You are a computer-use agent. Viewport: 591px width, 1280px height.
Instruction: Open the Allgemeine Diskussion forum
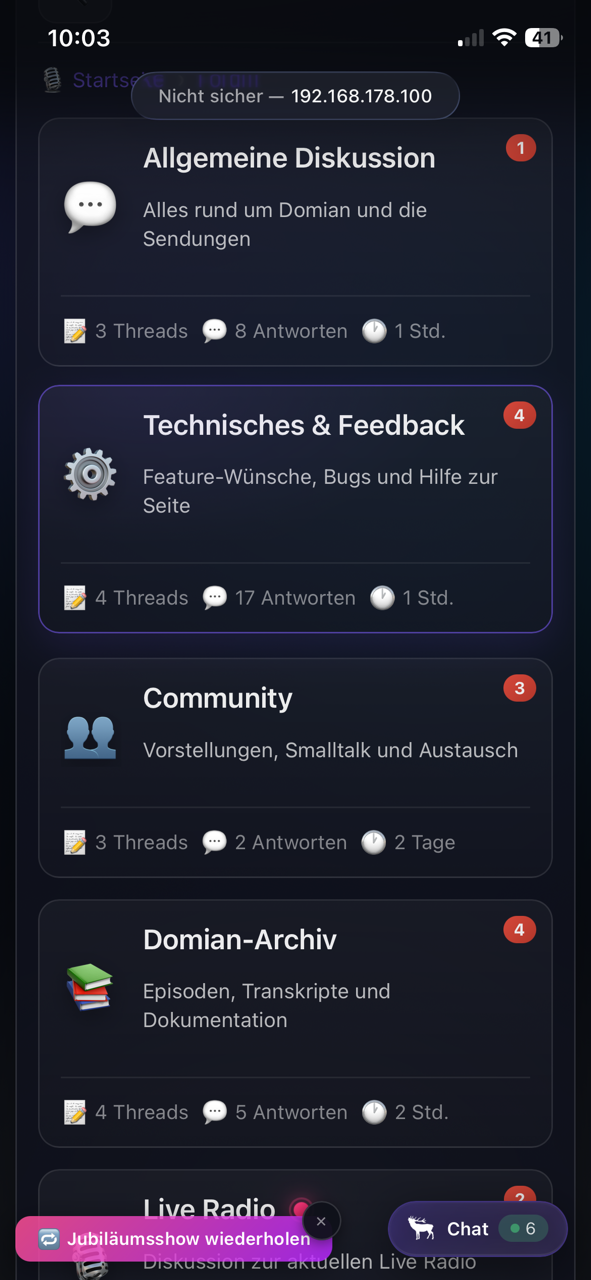coord(295,242)
